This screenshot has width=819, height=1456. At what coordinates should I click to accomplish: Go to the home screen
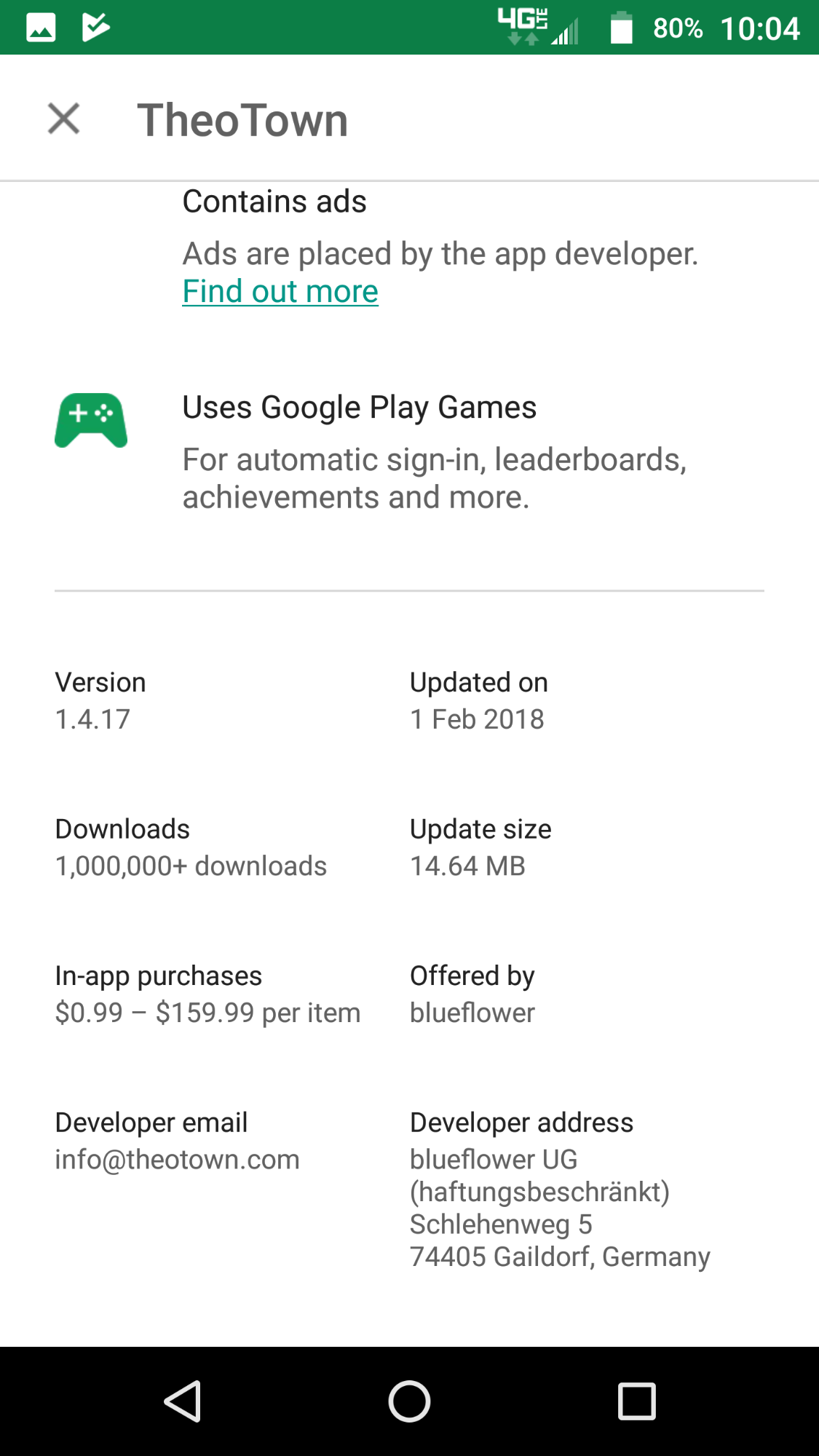pos(409,1401)
